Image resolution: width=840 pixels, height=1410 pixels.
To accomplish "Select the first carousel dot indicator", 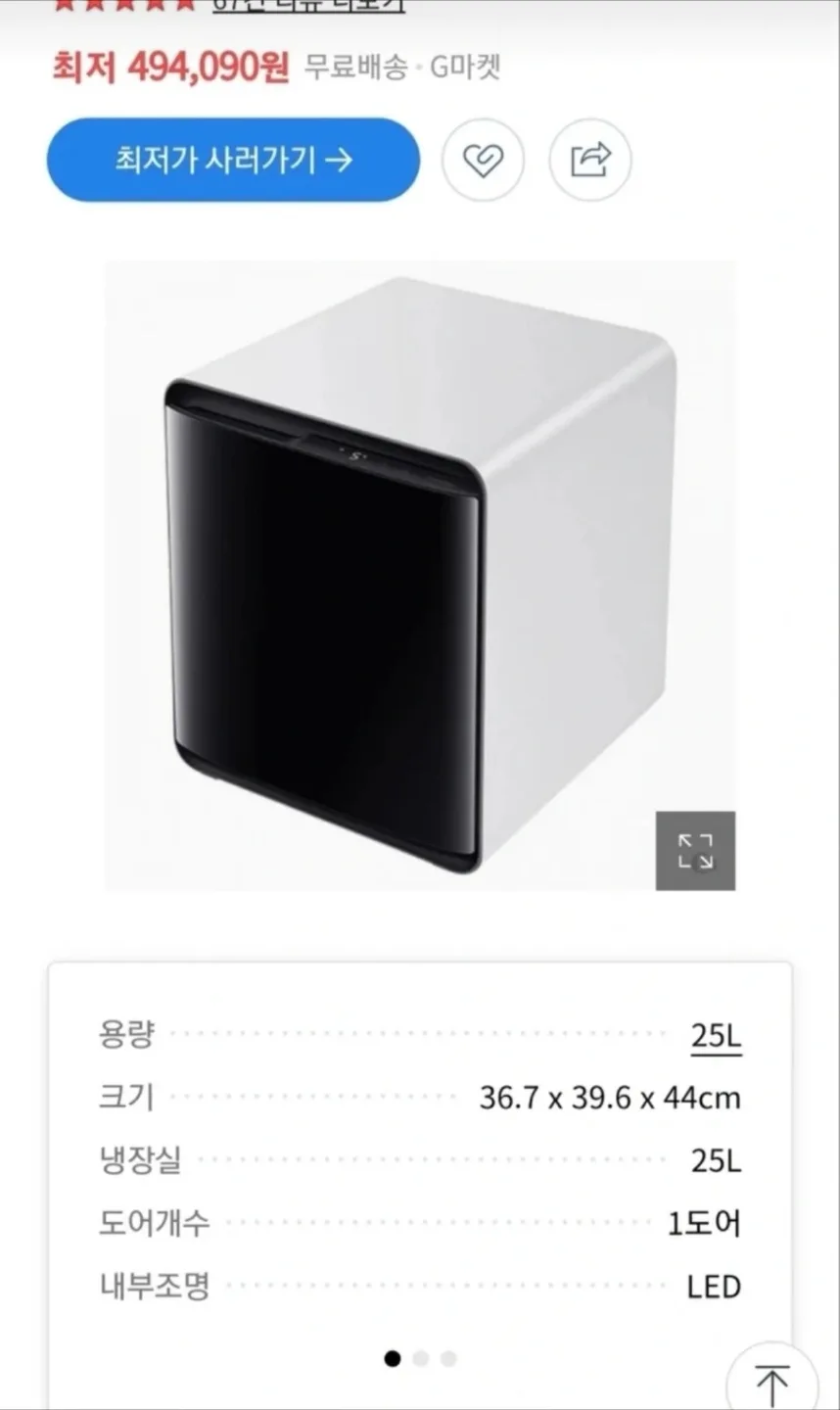I will (393, 1359).
